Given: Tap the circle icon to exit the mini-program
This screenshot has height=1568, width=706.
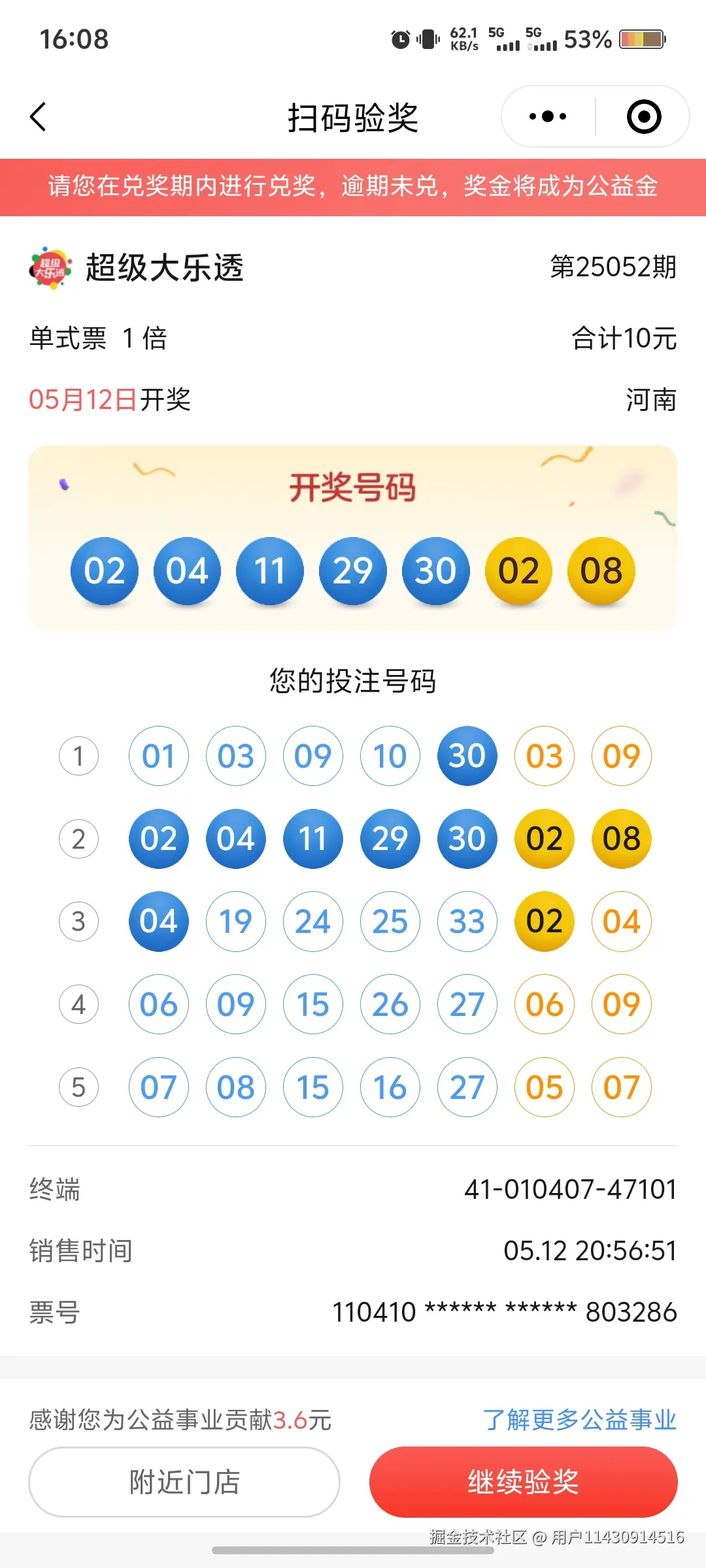Looking at the screenshot, I should [x=643, y=116].
